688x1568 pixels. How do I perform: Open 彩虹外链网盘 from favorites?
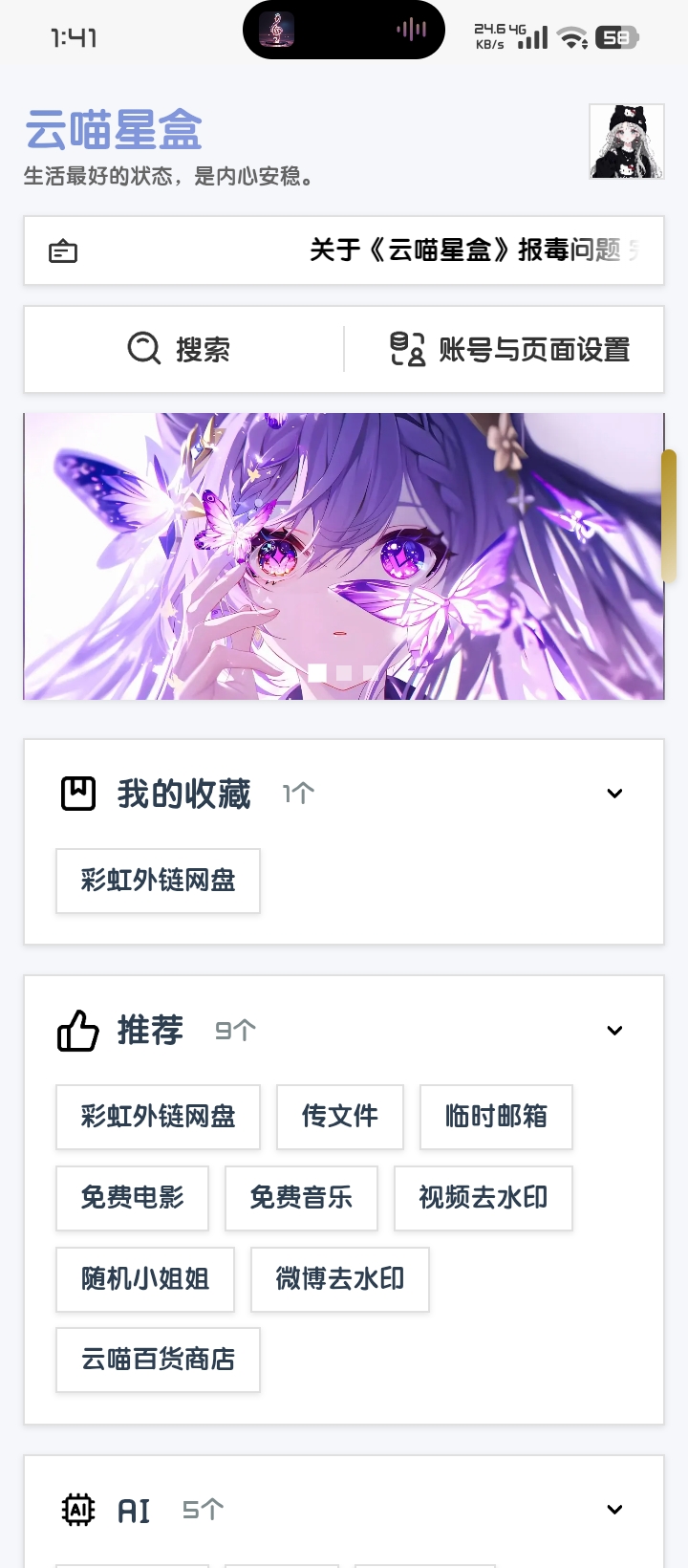coord(158,881)
